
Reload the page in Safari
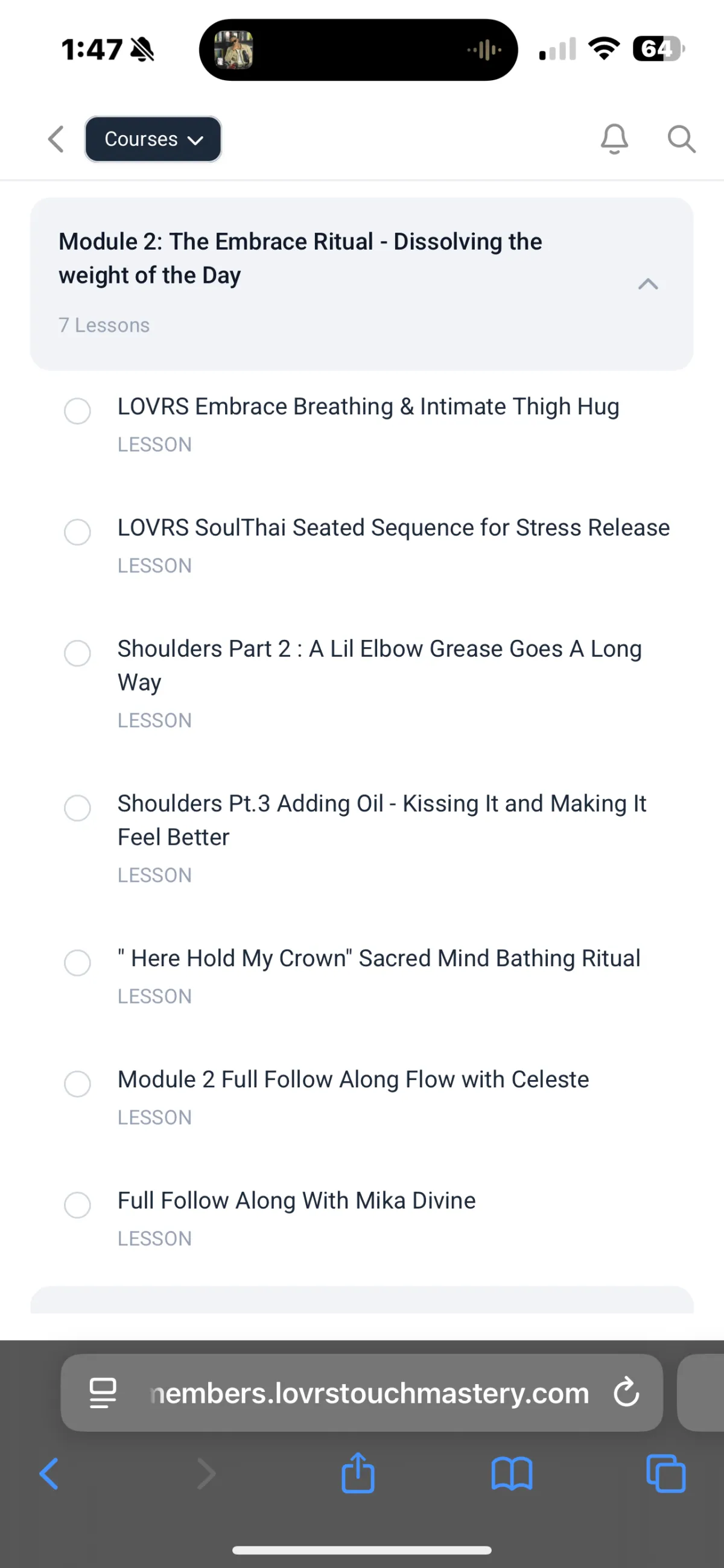(627, 1392)
